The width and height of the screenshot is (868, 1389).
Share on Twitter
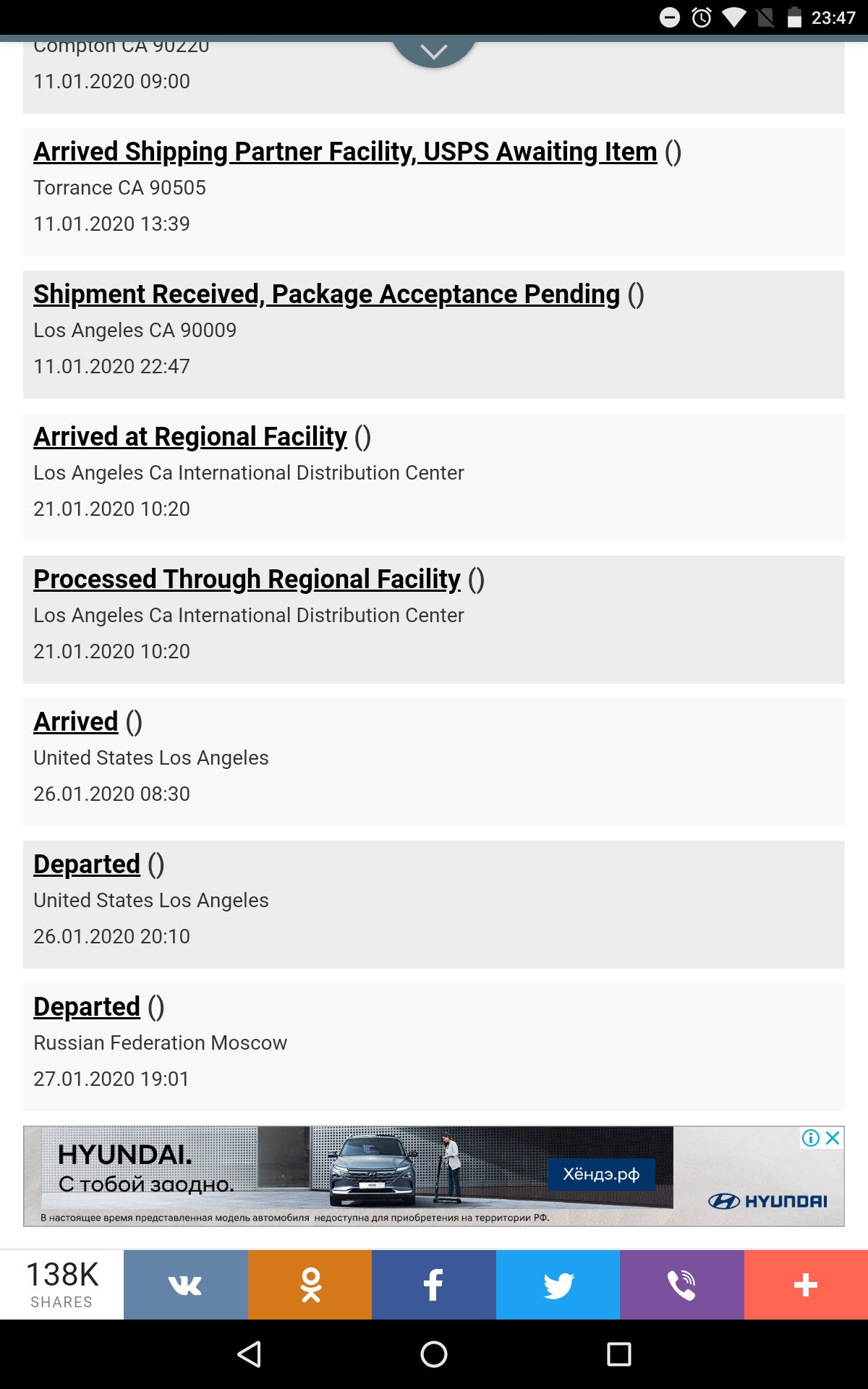click(558, 1285)
